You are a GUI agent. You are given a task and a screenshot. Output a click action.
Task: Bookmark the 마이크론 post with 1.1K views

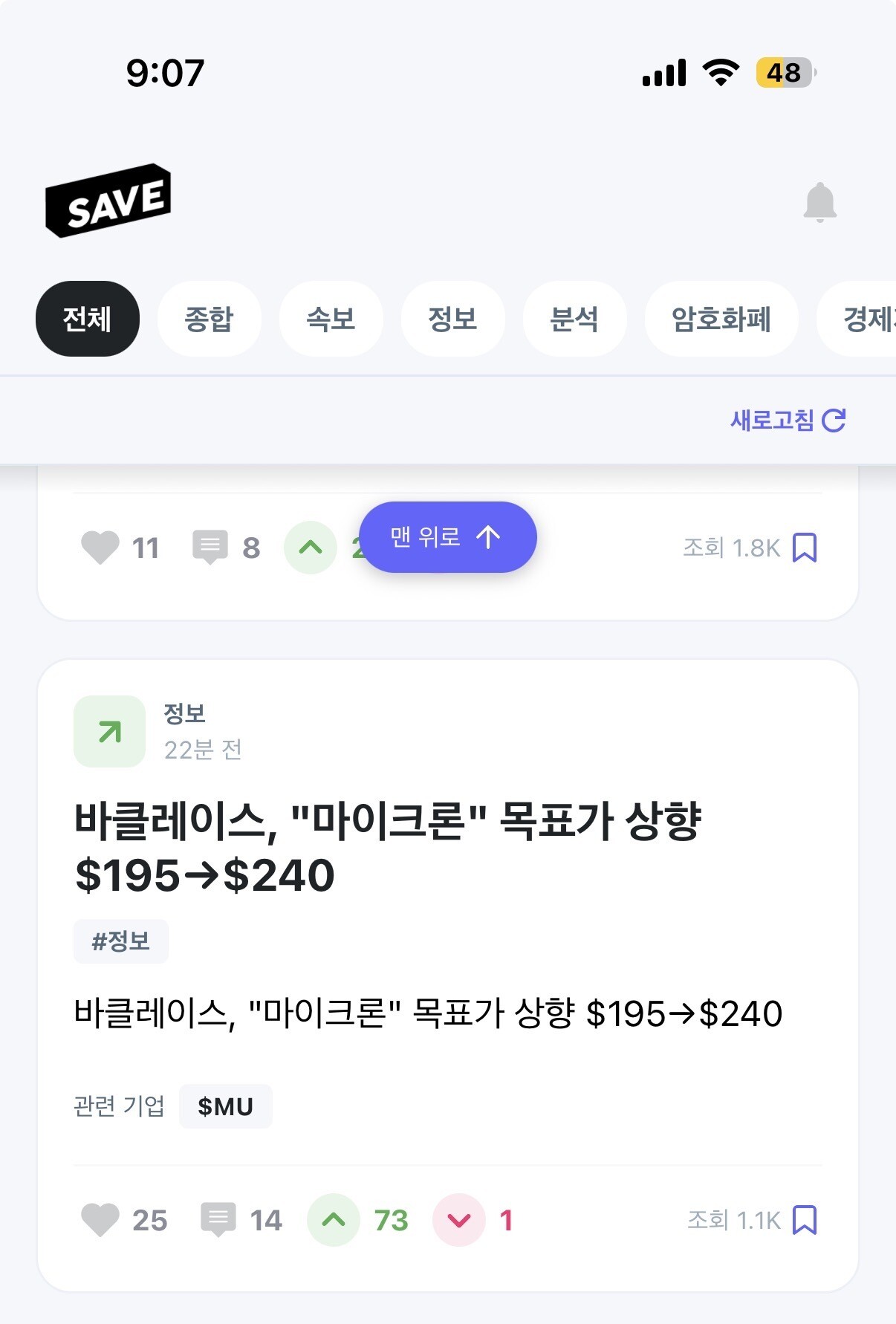[805, 1220]
